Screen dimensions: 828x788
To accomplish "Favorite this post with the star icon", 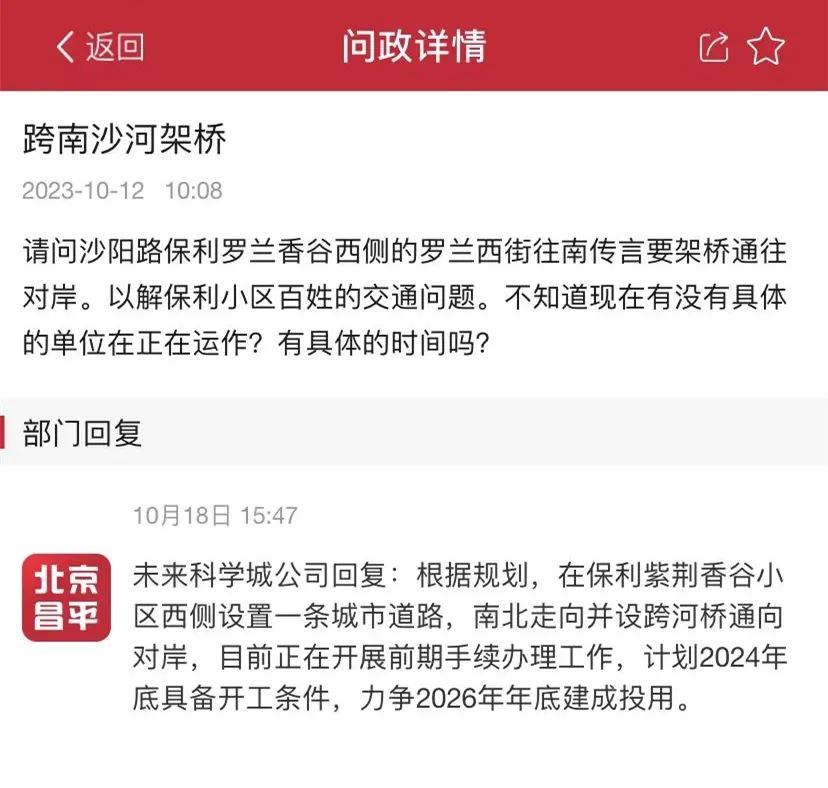I will (x=767, y=47).
